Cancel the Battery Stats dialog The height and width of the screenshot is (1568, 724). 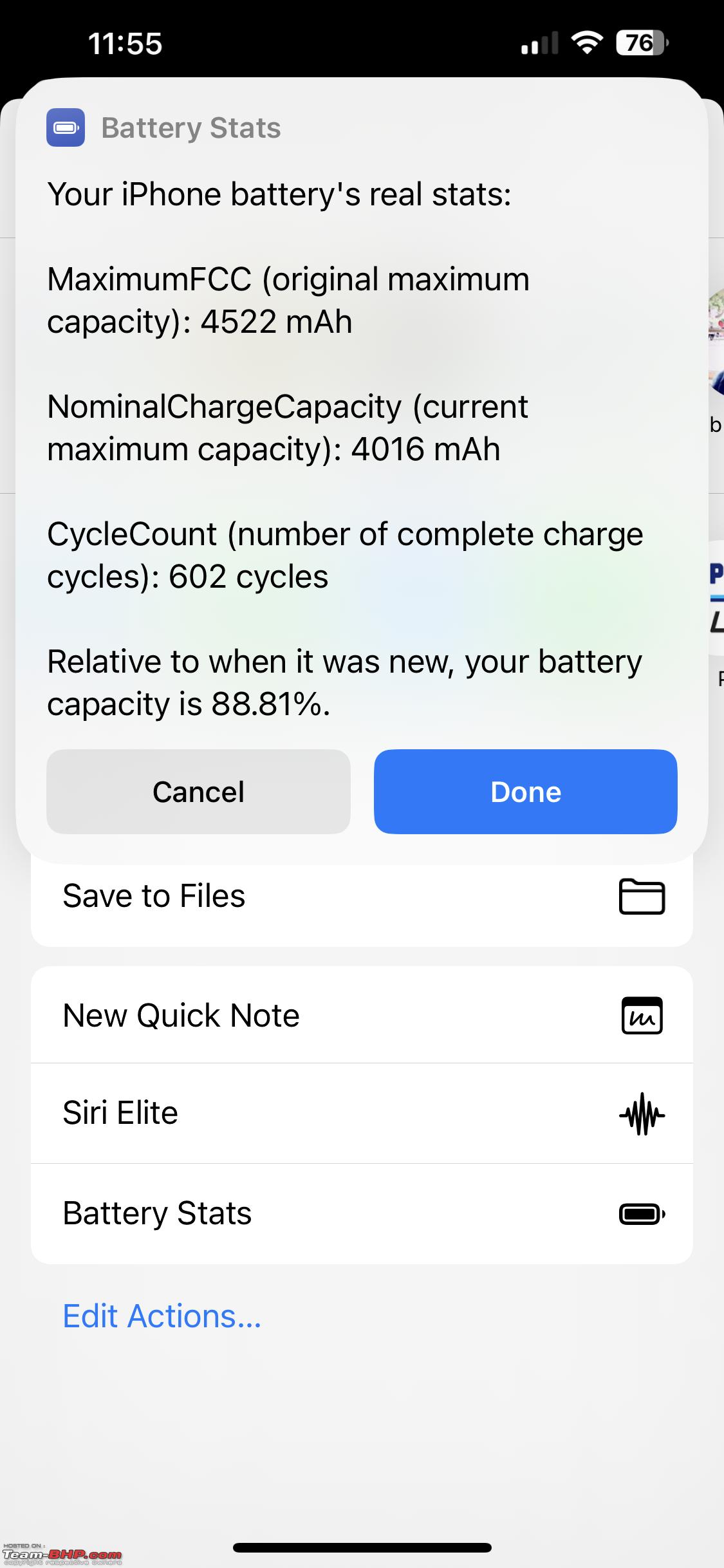point(198,791)
